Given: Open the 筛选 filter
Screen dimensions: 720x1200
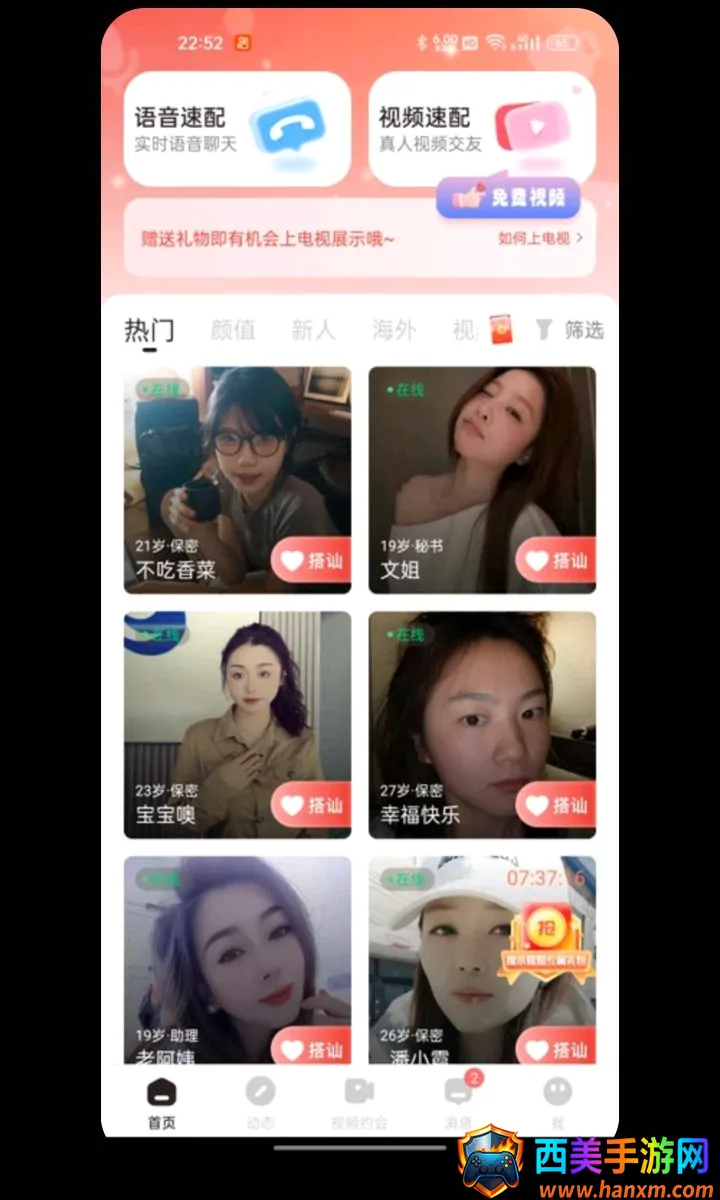Looking at the screenshot, I should click(570, 329).
